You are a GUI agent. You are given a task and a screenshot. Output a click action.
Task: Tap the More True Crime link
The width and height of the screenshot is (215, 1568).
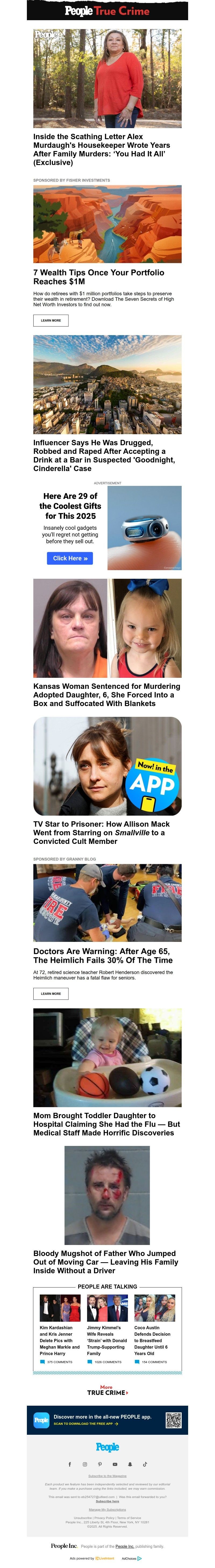click(107, 1390)
